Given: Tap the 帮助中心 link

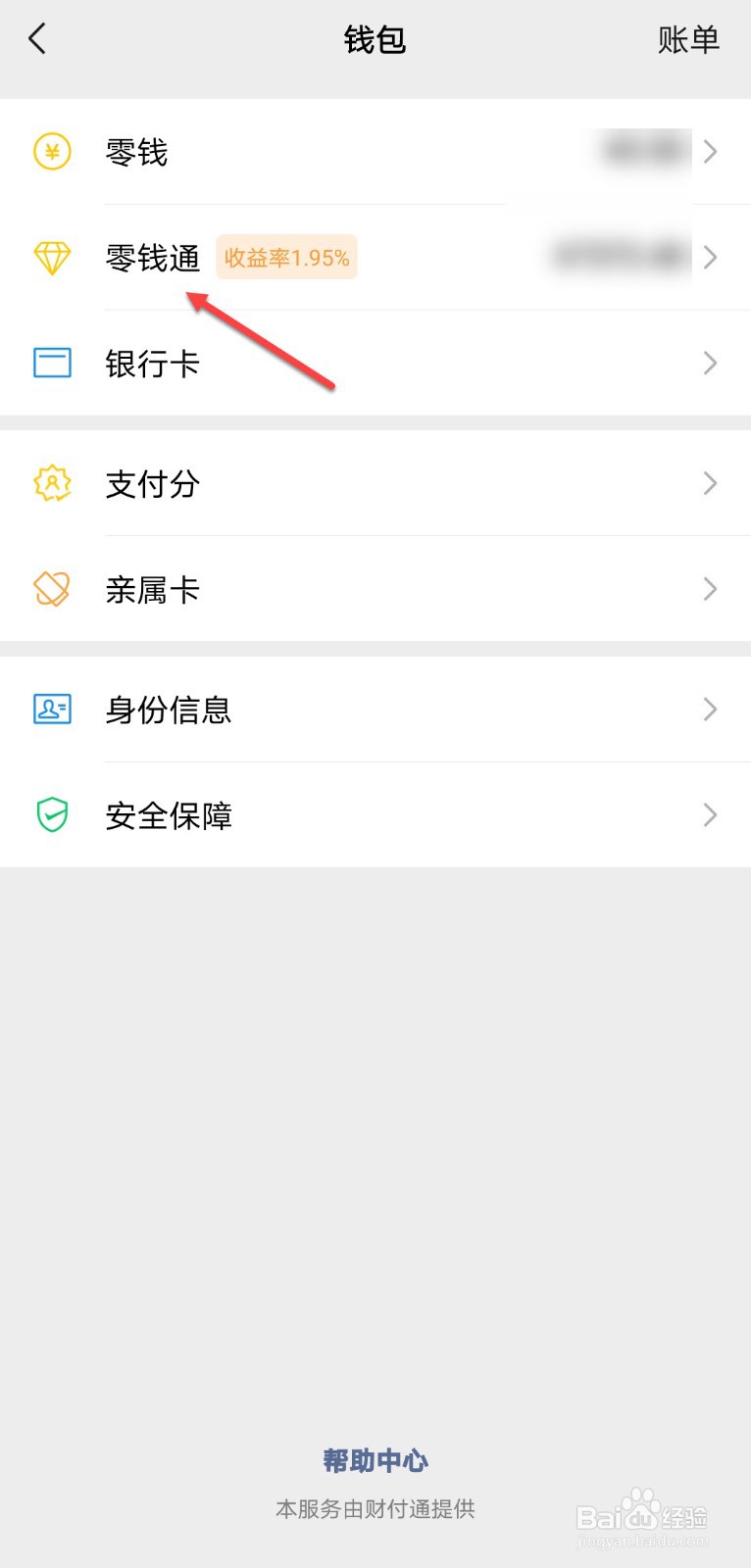Looking at the screenshot, I should pos(375,1460).
